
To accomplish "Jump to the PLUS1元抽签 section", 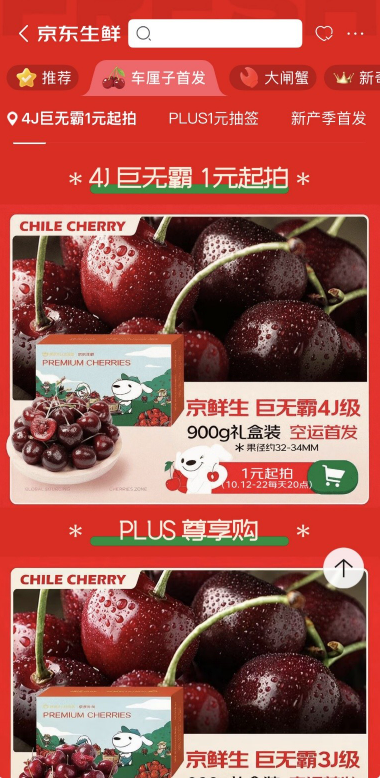I will (x=213, y=119).
